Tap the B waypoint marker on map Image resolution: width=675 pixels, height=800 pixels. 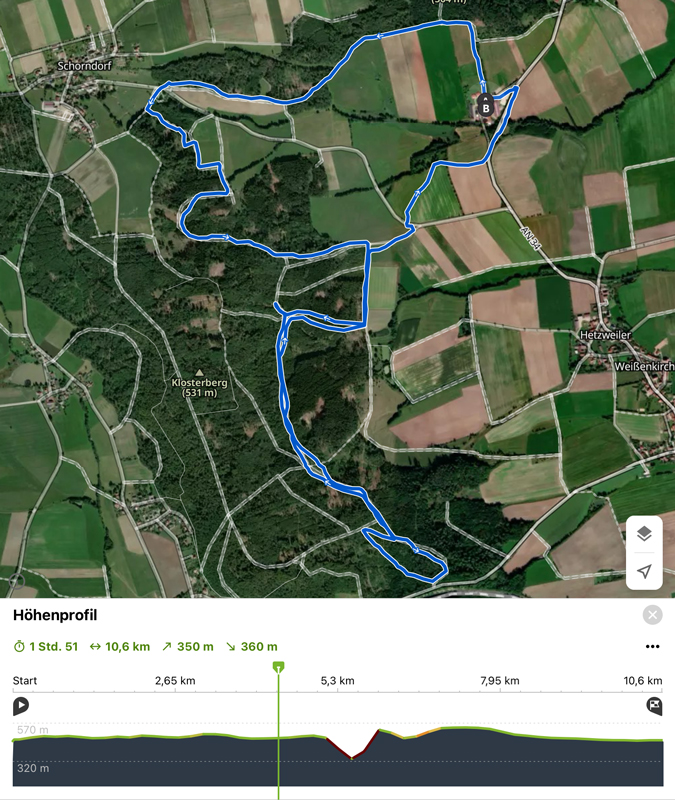(486, 106)
